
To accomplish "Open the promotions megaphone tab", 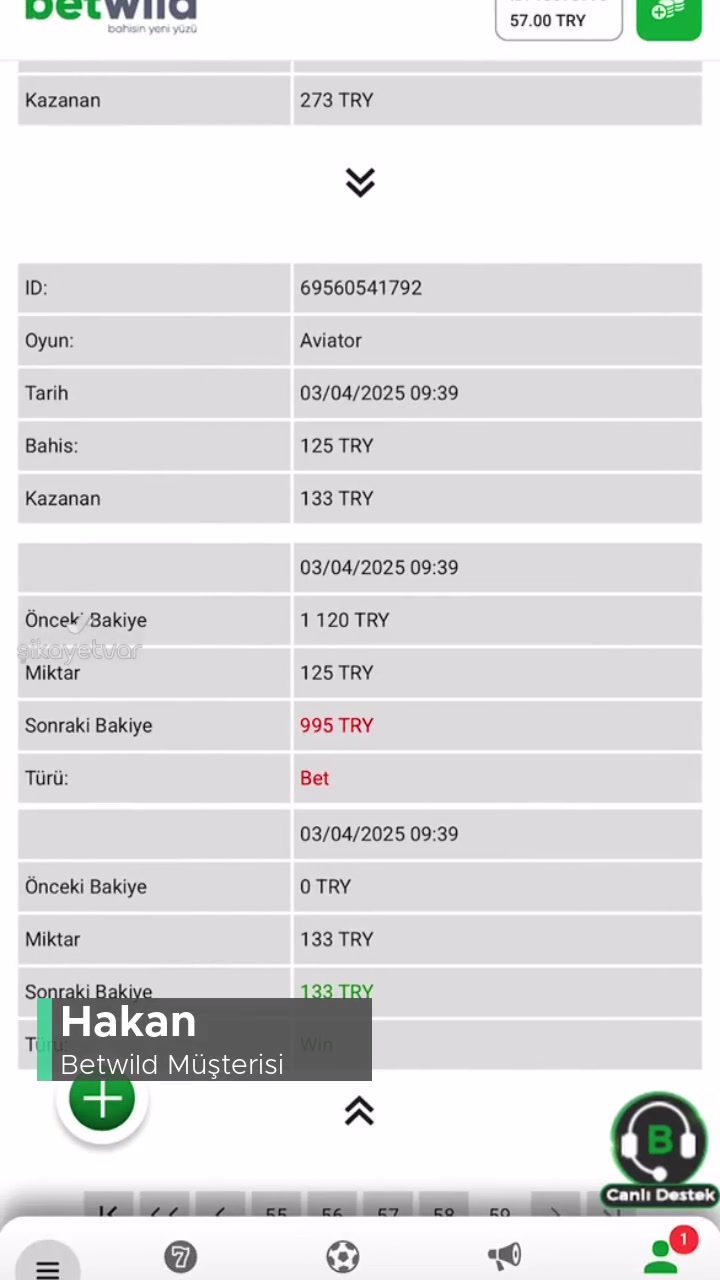I will click(504, 1255).
